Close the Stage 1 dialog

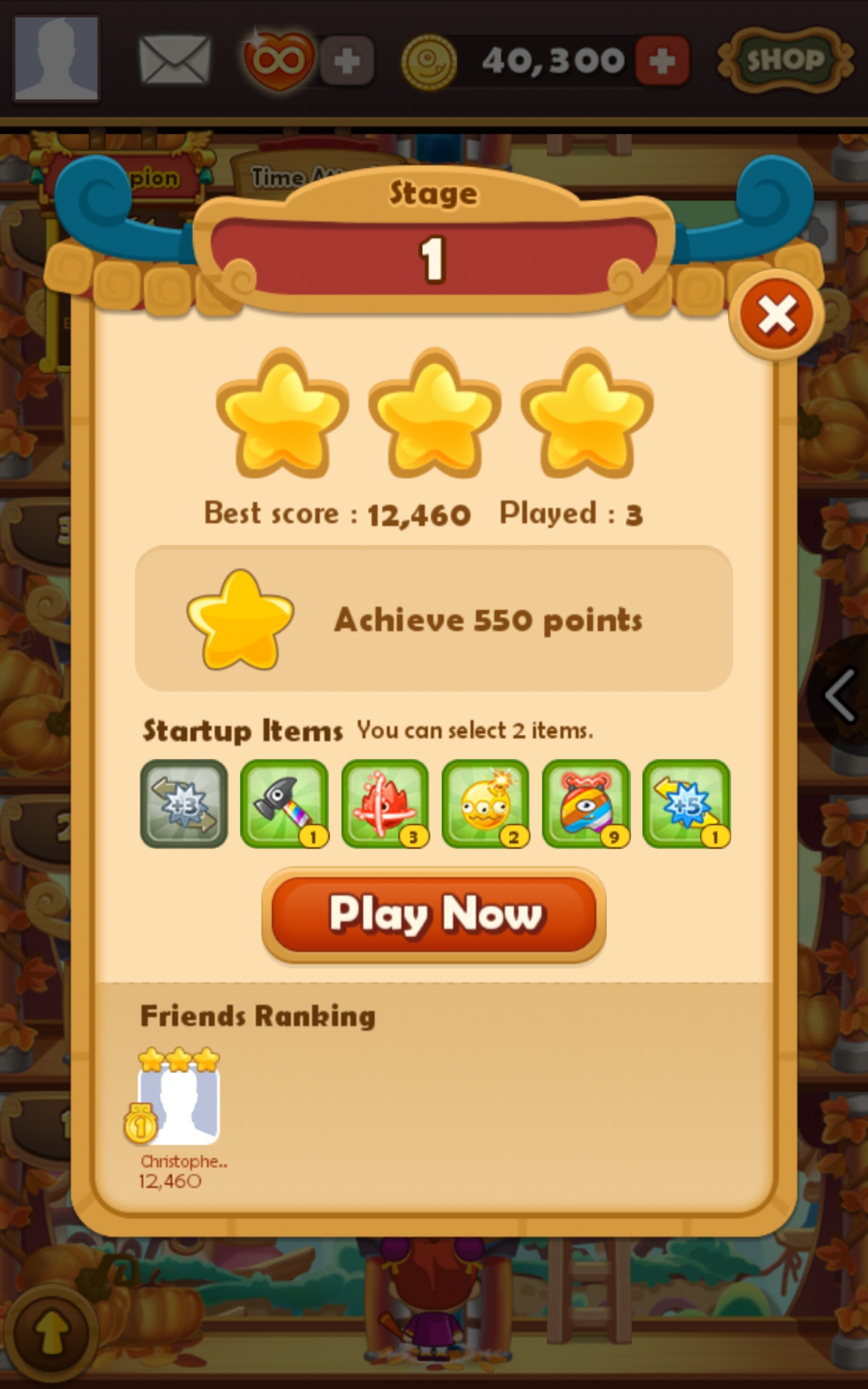[777, 316]
